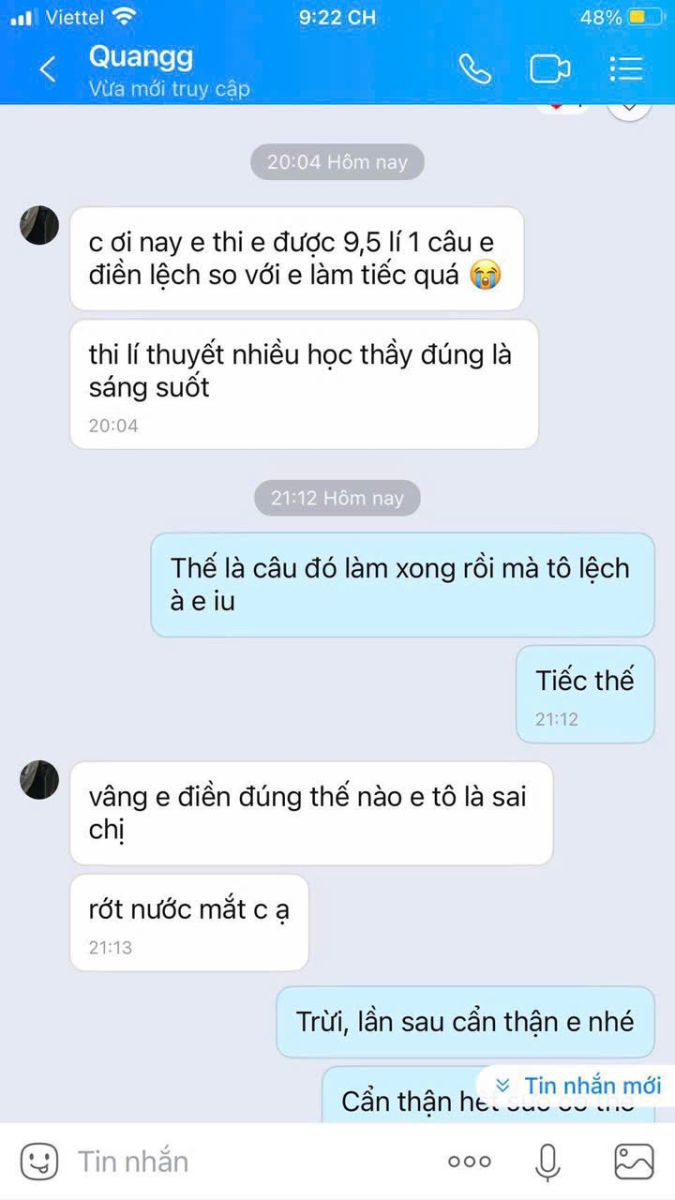Record a voice message with the microphone
This screenshot has height=1200, width=675.
coord(547,1161)
